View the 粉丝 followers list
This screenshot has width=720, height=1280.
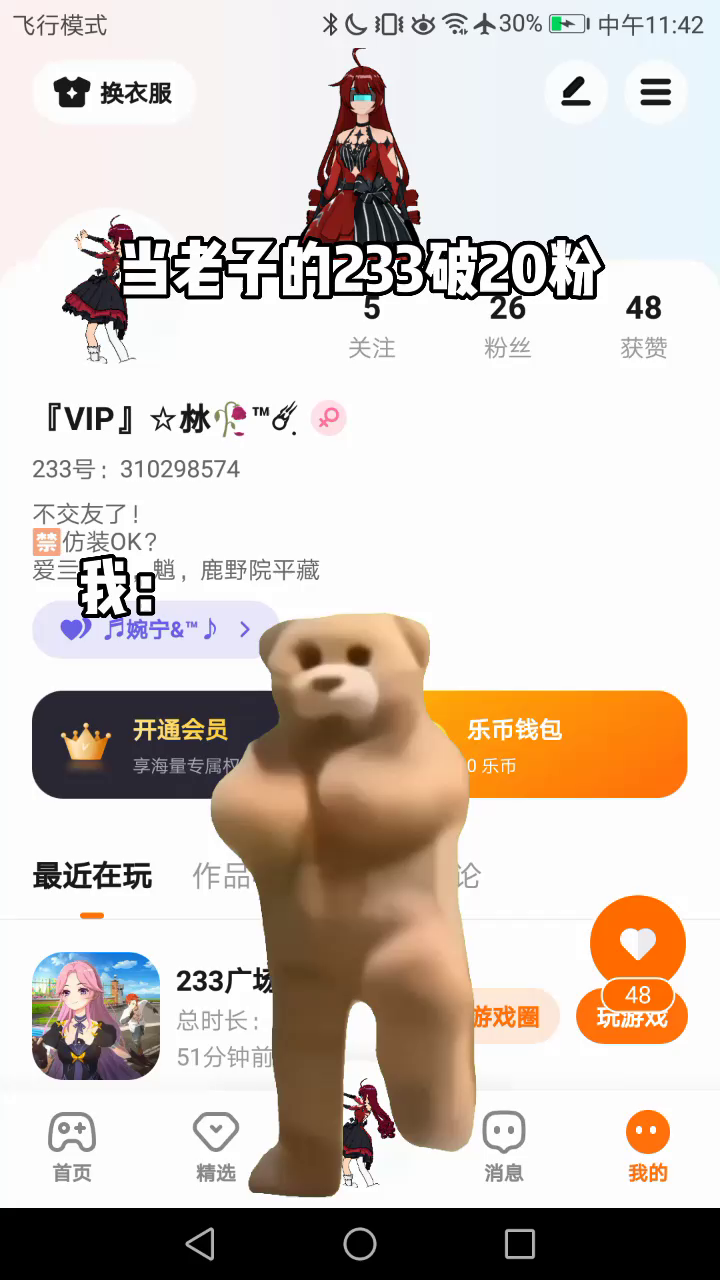click(507, 327)
